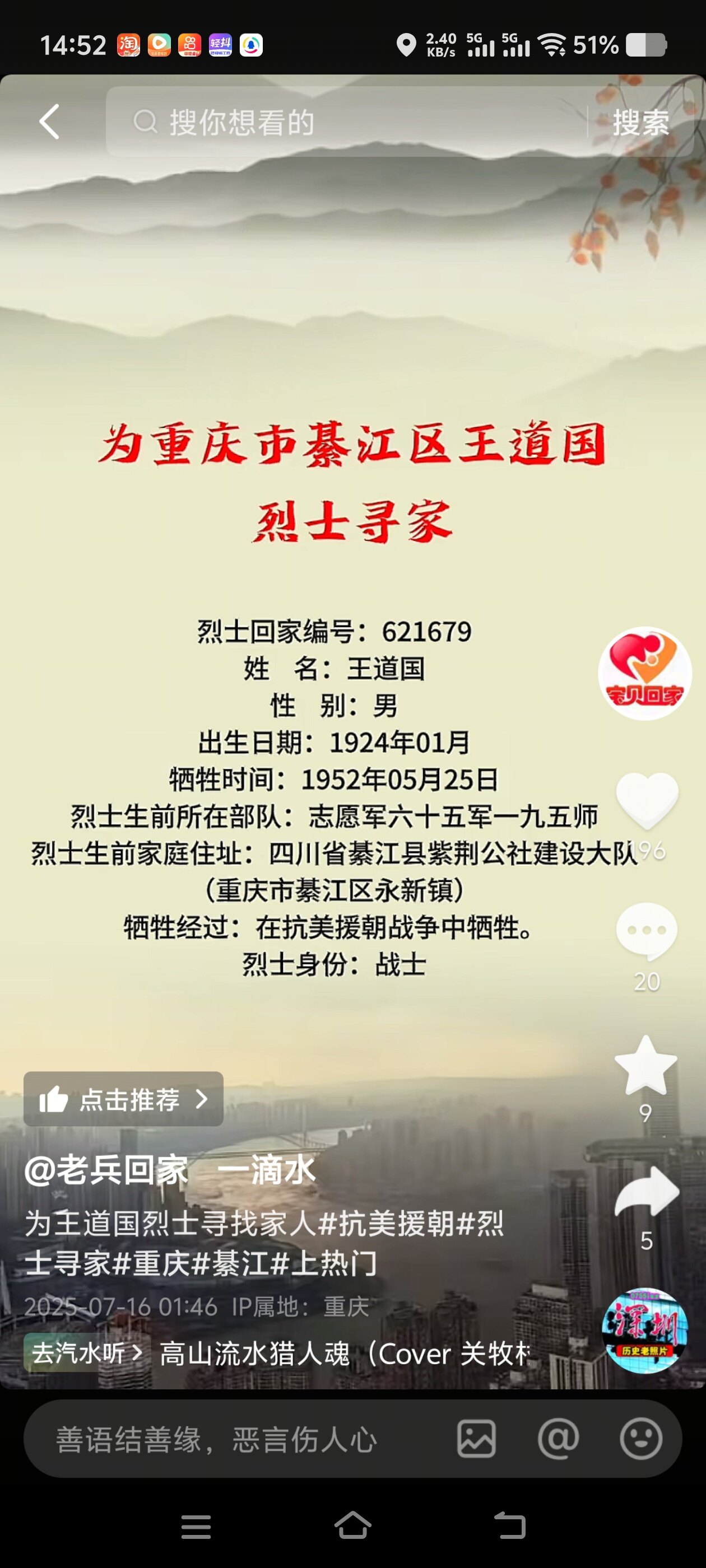Go to the system home screen
The height and width of the screenshot is (1568, 706).
click(352, 1526)
